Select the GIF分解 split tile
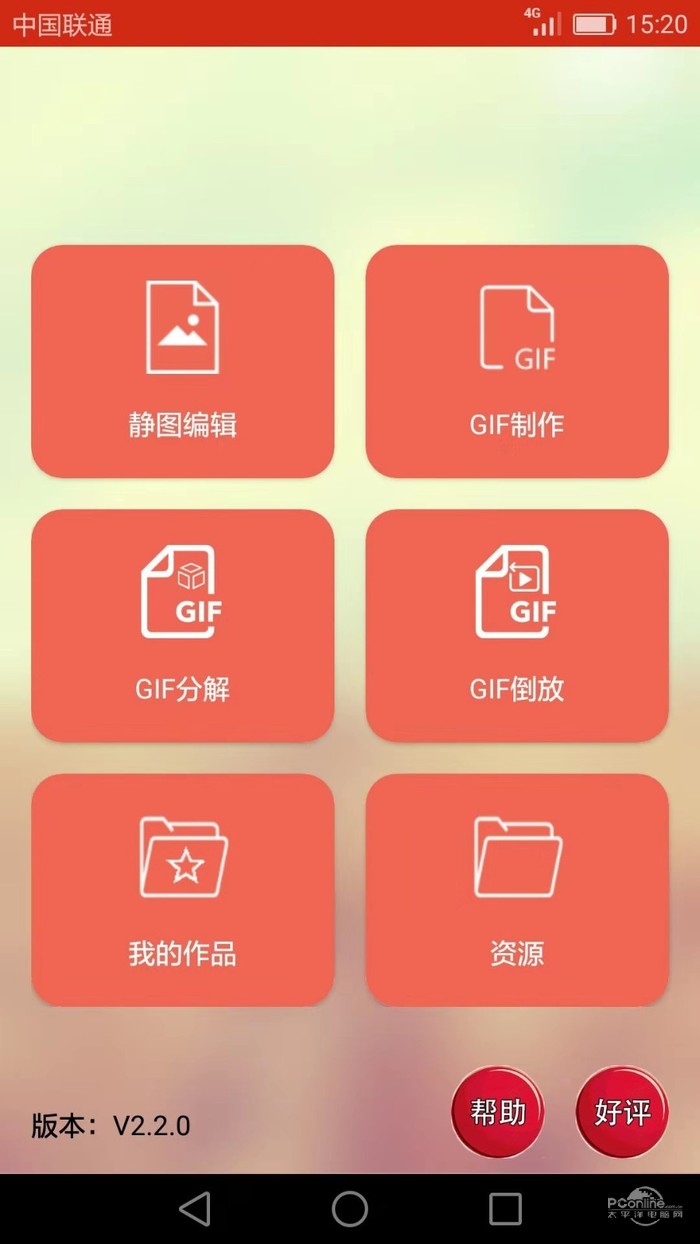The width and height of the screenshot is (700, 1244). (x=183, y=625)
